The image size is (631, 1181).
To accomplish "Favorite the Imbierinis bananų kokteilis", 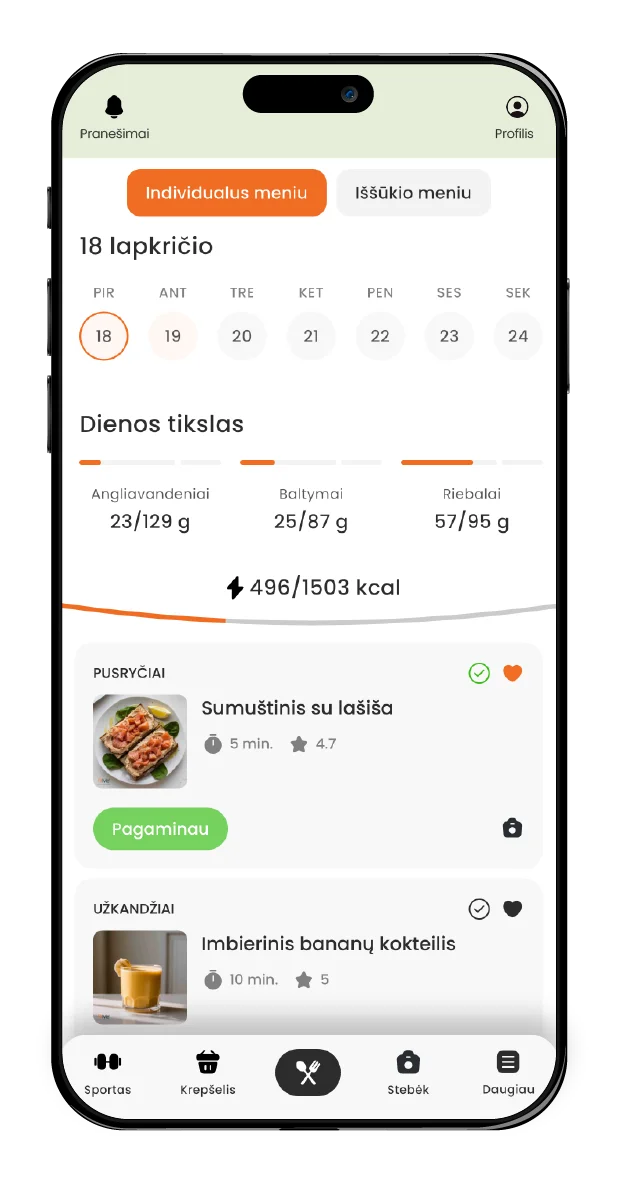I will pos(512,909).
